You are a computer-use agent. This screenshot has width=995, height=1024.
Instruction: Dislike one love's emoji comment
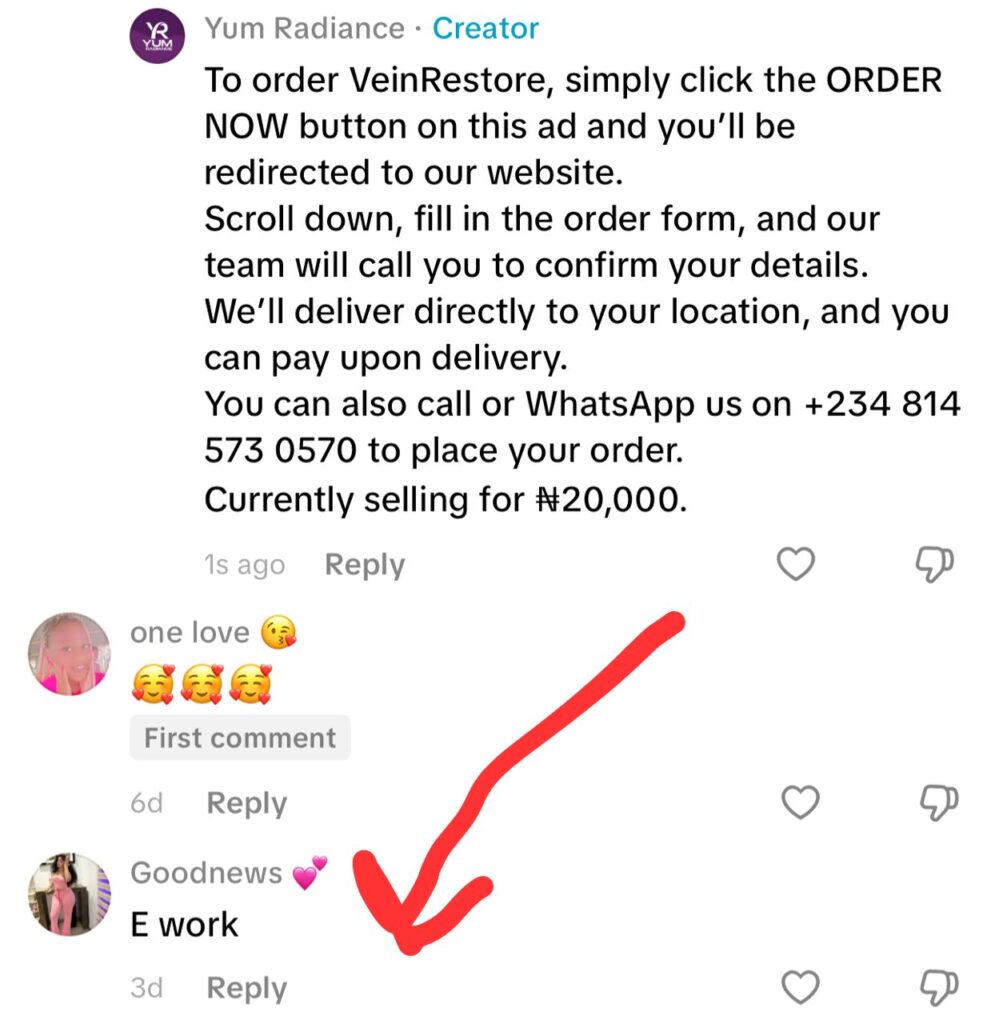coord(937,802)
